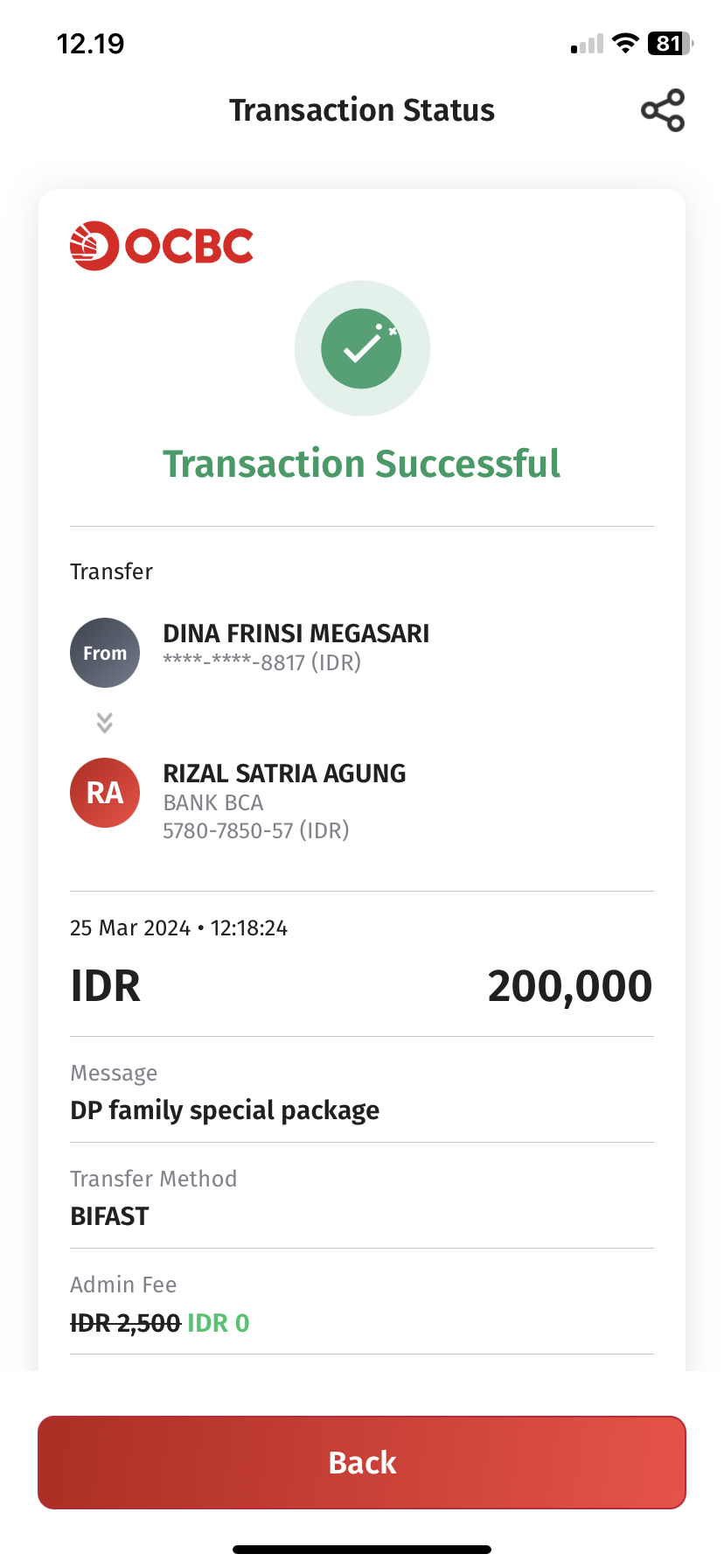Tap the Back button

point(362,1462)
